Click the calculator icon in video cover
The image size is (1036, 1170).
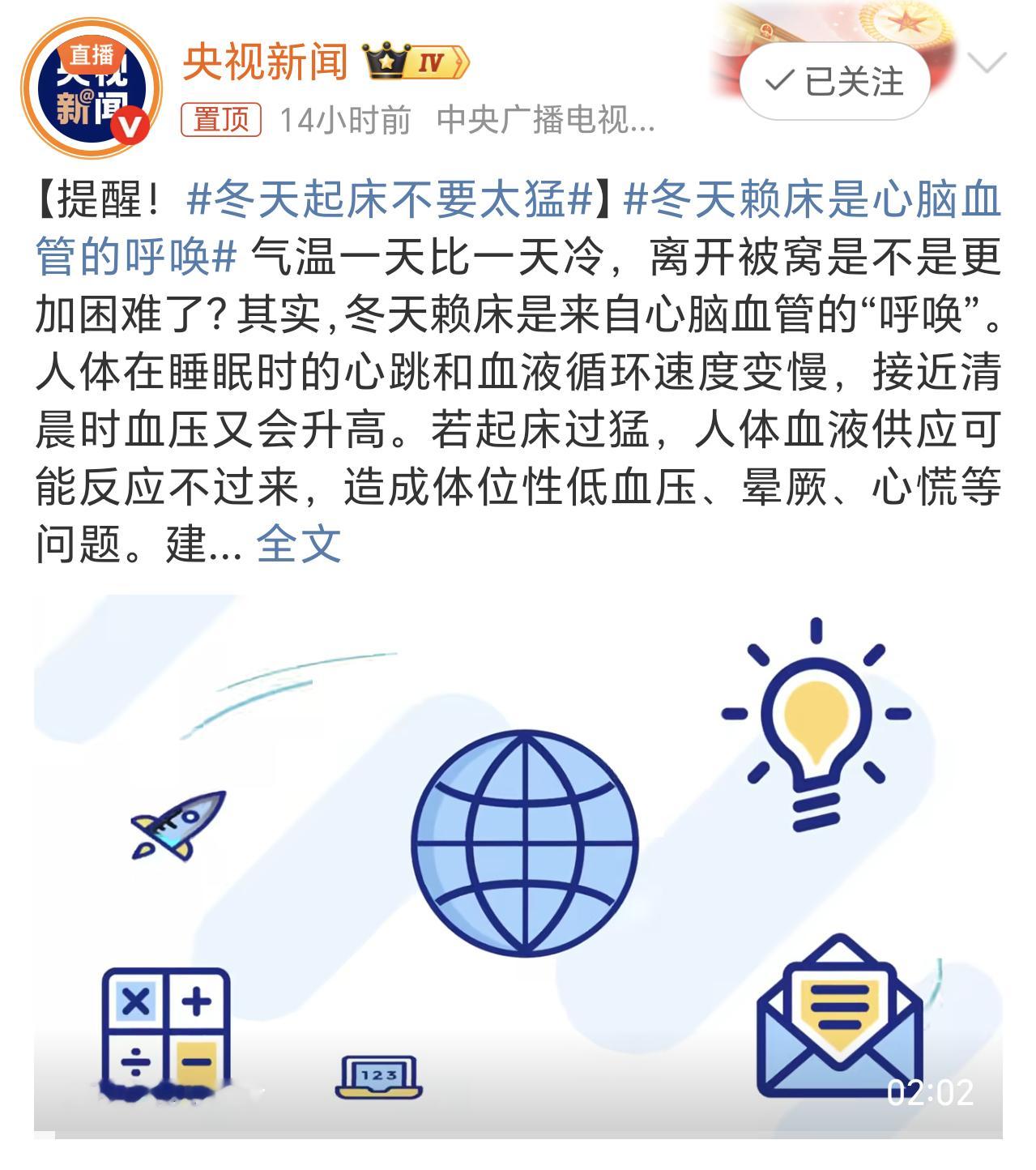pos(166,1025)
